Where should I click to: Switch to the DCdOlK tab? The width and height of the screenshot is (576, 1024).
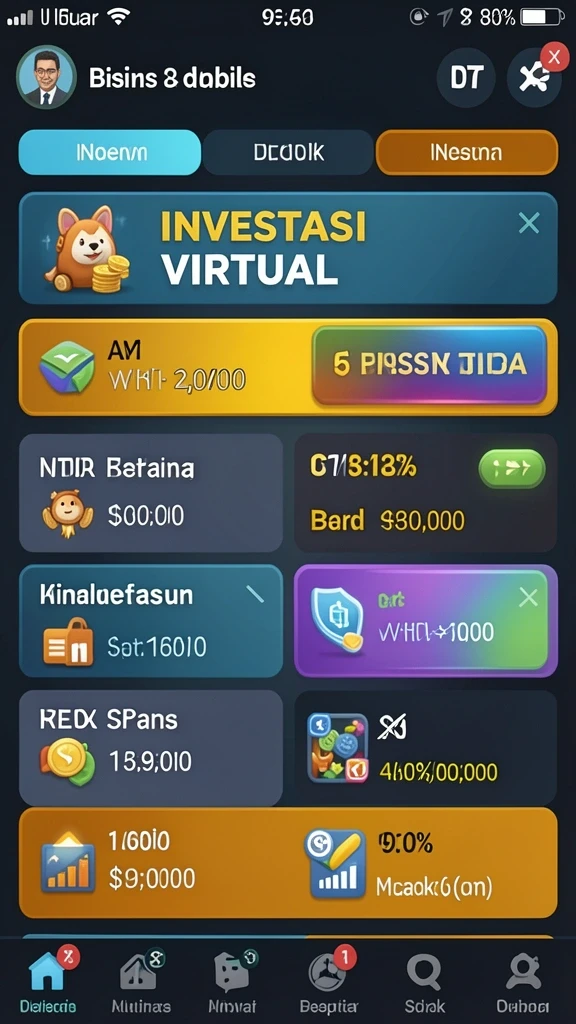pyautogui.click(x=288, y=153)
